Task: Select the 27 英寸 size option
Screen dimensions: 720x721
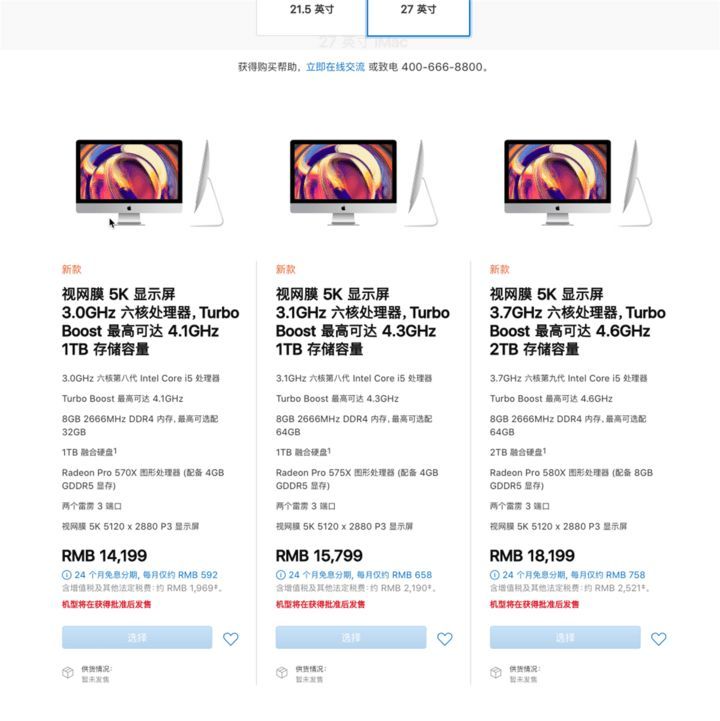Action: click(x=418, y=12)
